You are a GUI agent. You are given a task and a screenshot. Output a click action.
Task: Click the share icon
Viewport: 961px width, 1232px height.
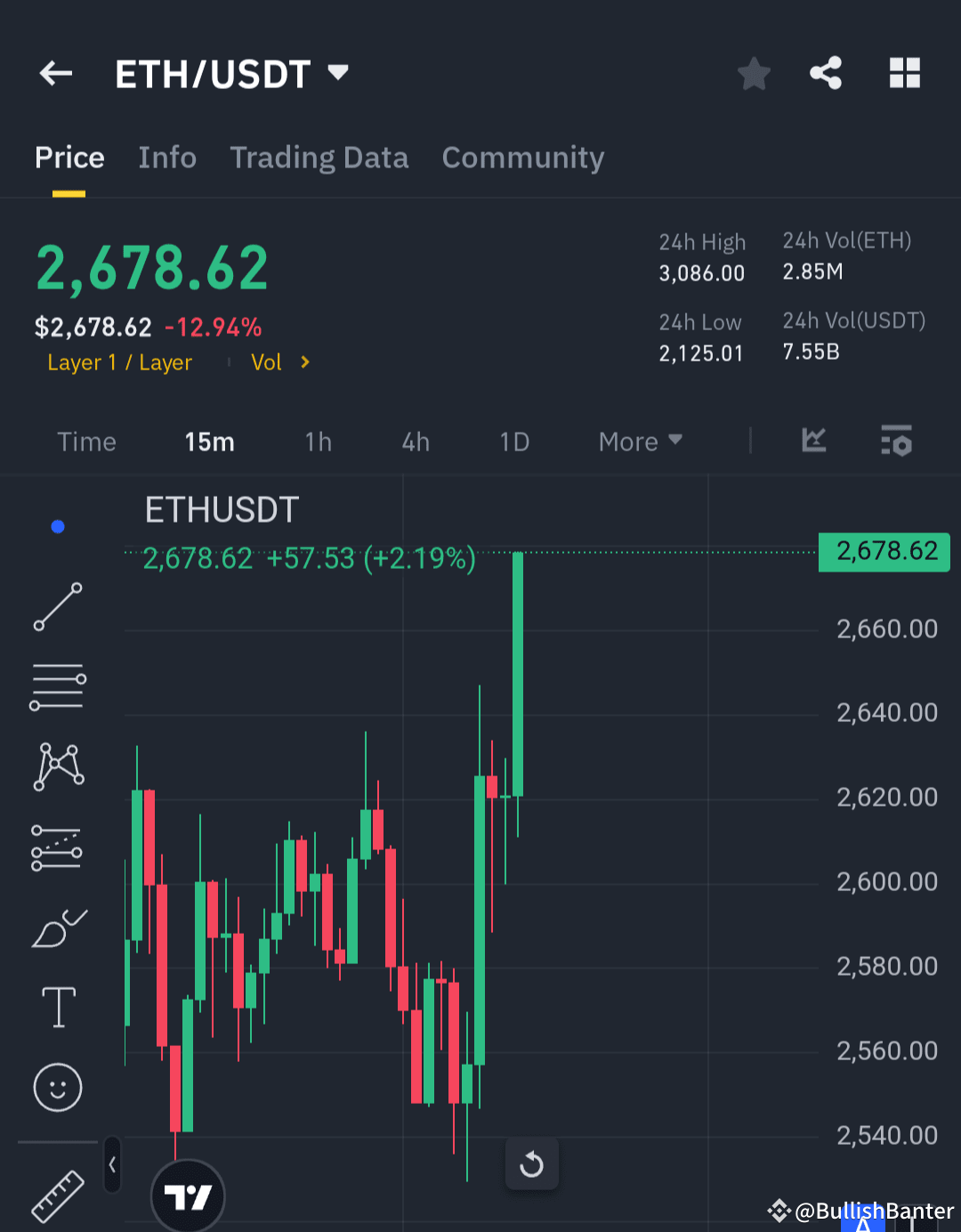(x=826, y=74)
